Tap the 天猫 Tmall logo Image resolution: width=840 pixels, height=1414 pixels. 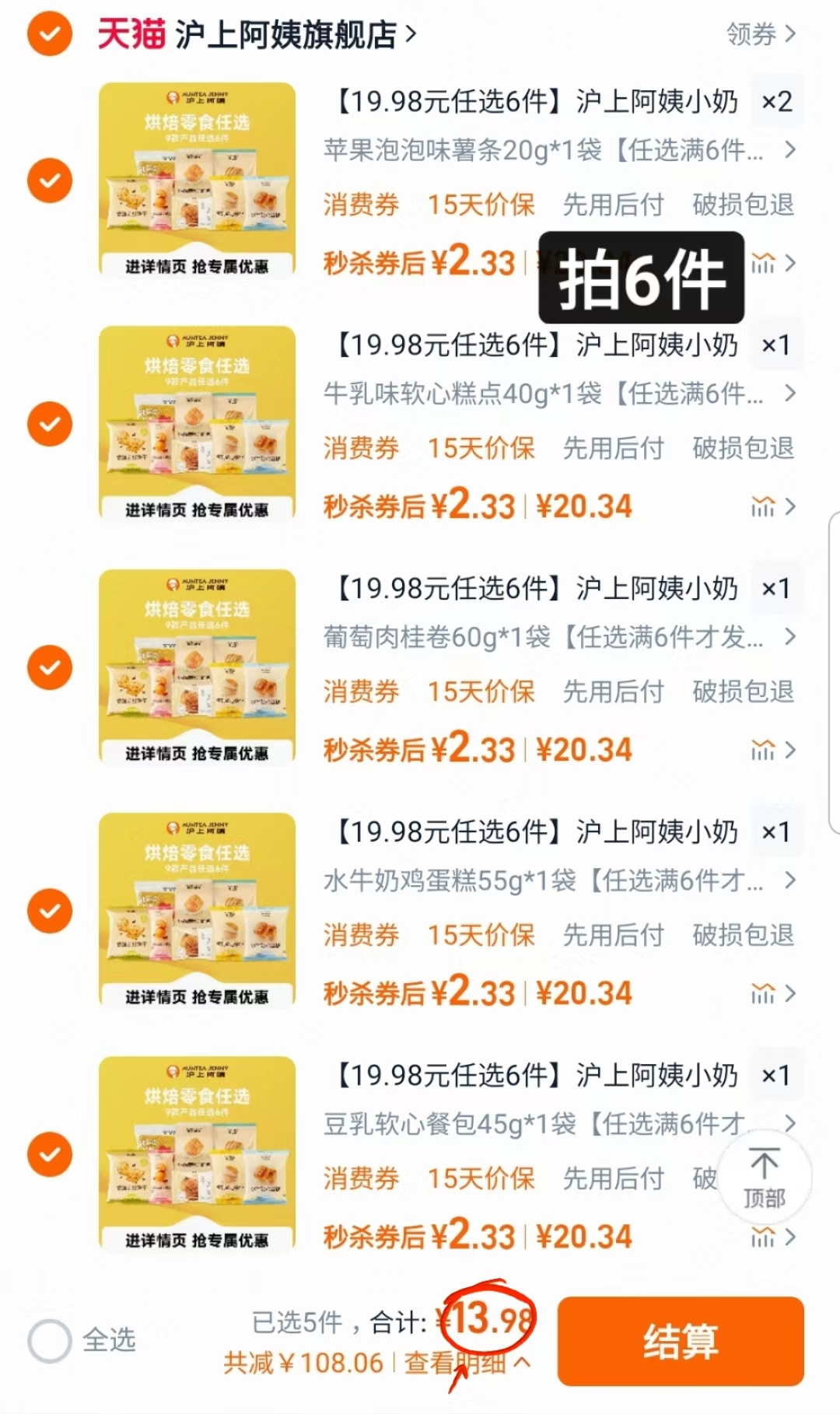[129, 34]
